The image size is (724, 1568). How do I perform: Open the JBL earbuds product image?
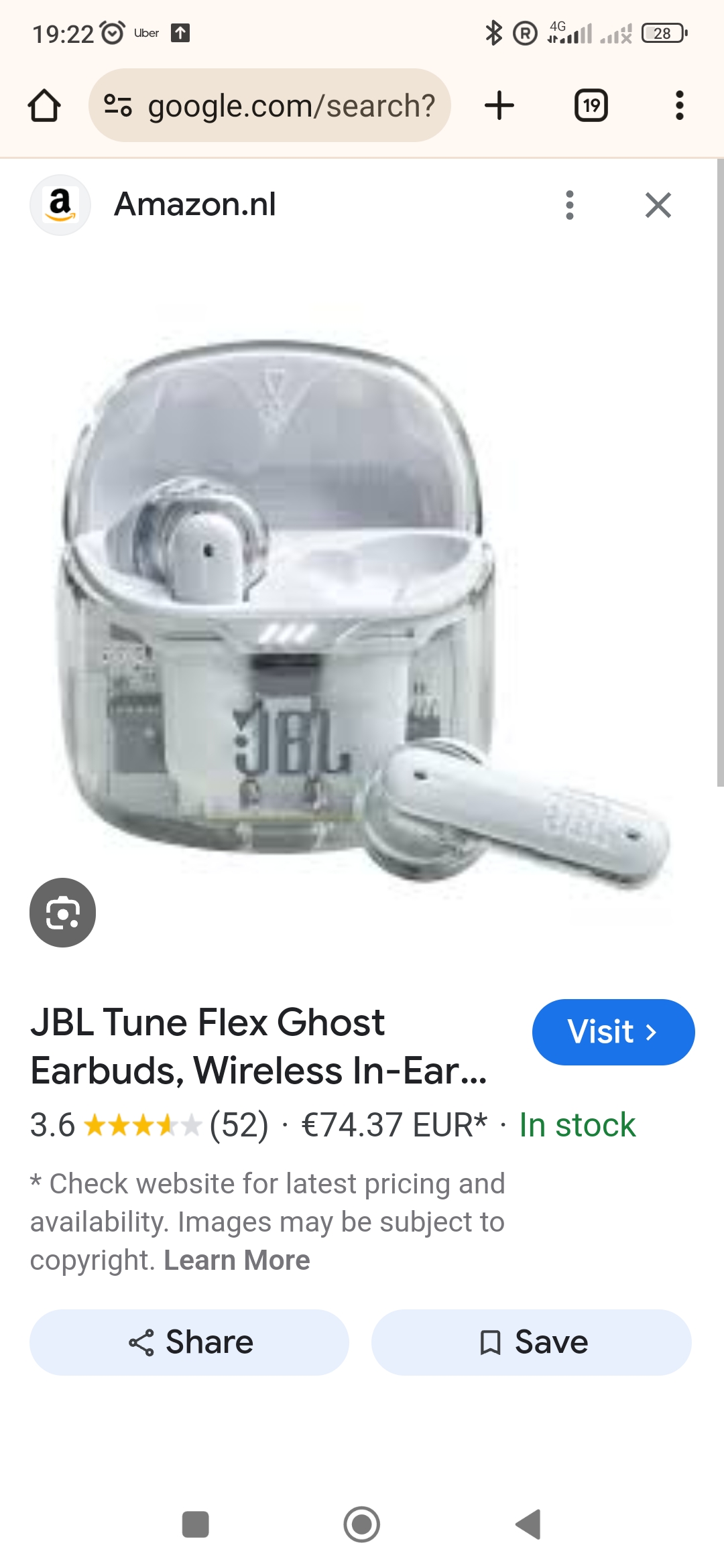point(362,603)
